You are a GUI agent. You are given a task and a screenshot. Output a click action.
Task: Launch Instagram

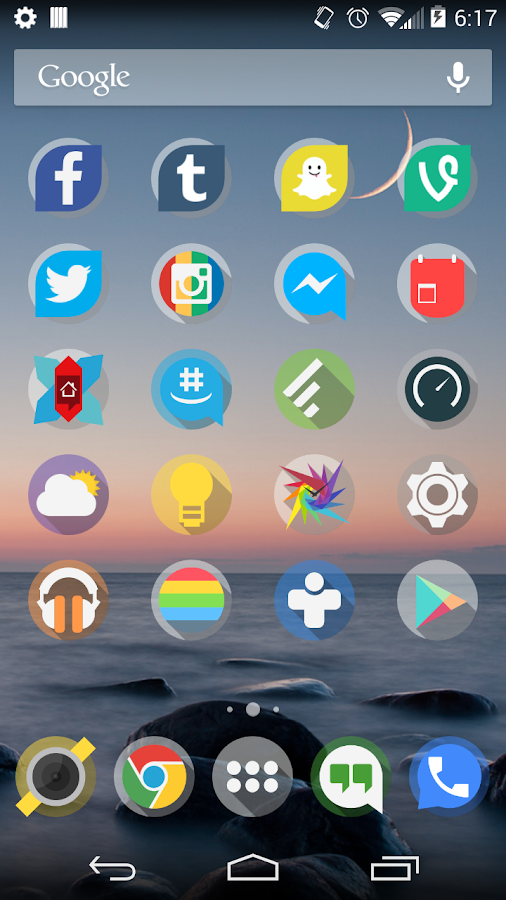coord(191,284)
